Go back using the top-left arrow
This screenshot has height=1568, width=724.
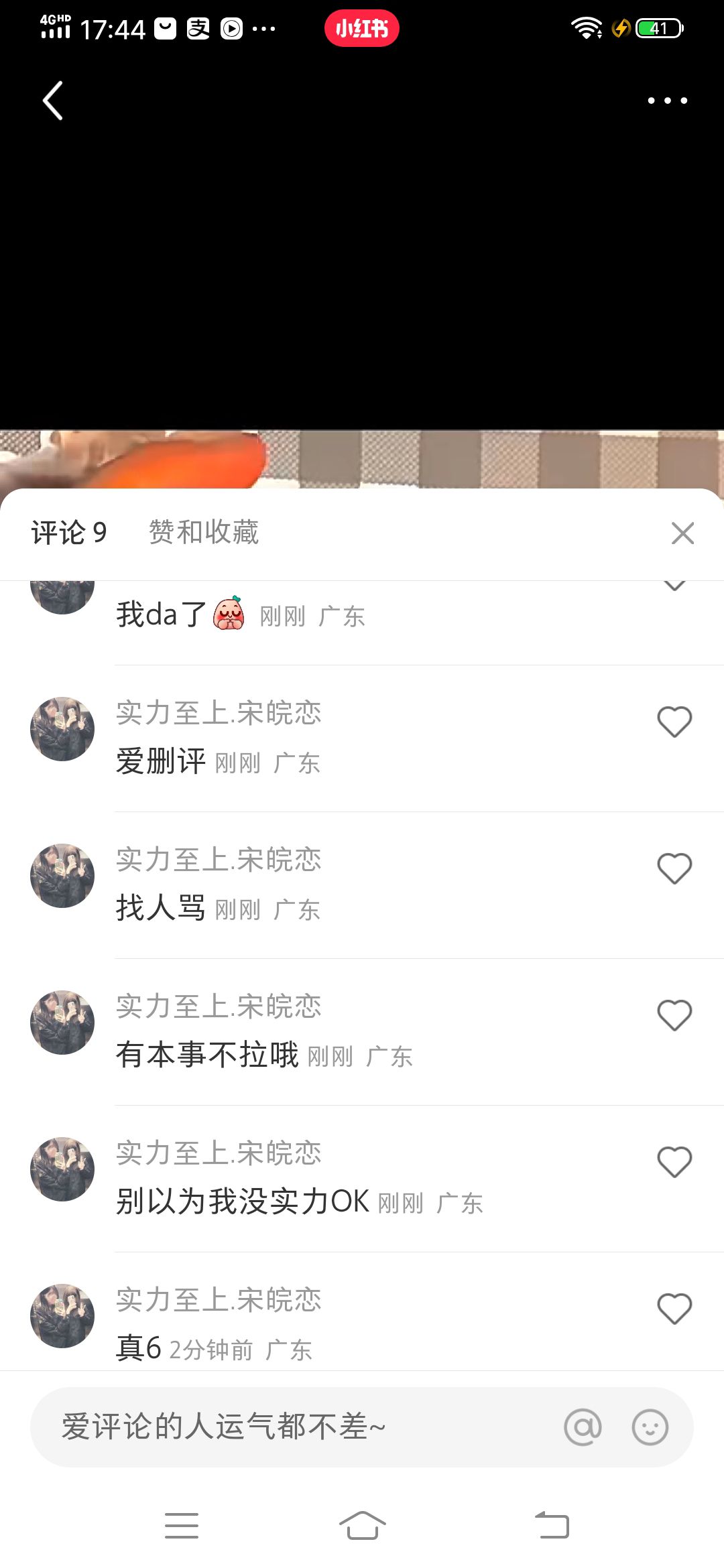(53, 101)
